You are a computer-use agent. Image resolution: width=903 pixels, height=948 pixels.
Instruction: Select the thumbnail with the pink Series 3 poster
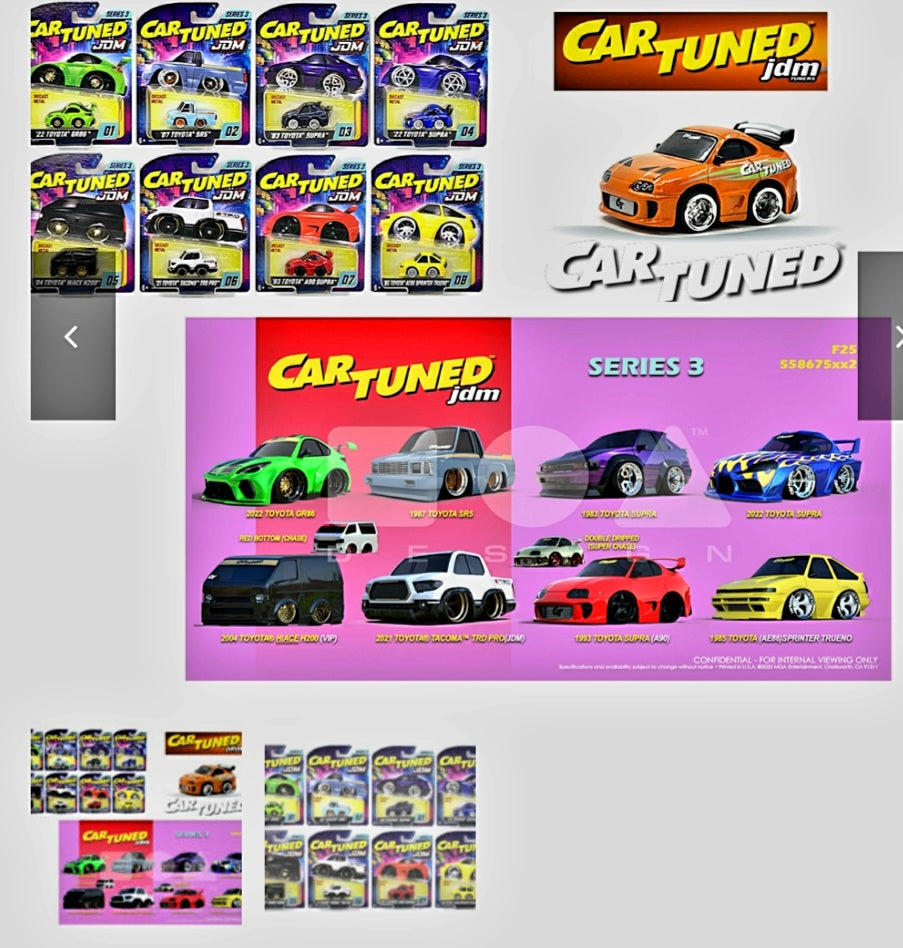[x=137, y=827]
